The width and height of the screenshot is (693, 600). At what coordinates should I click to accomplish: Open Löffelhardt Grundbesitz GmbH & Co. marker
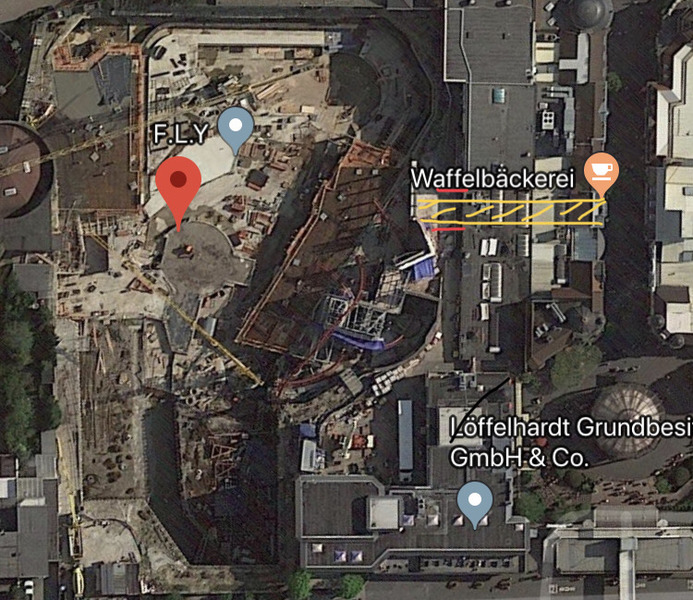click(473, 500)
